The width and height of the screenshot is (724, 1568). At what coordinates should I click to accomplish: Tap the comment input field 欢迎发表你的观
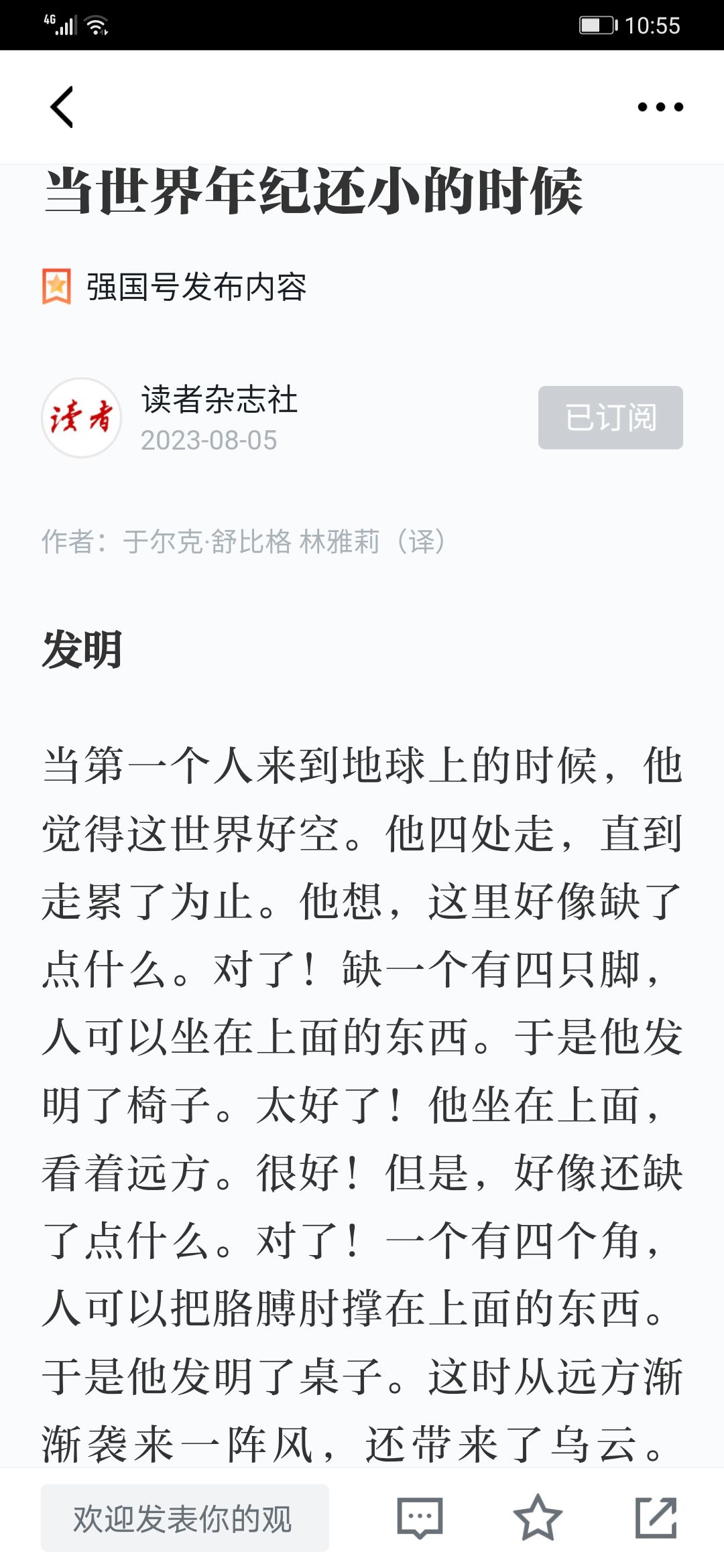pyautogui.click(x=185, y=1518)
